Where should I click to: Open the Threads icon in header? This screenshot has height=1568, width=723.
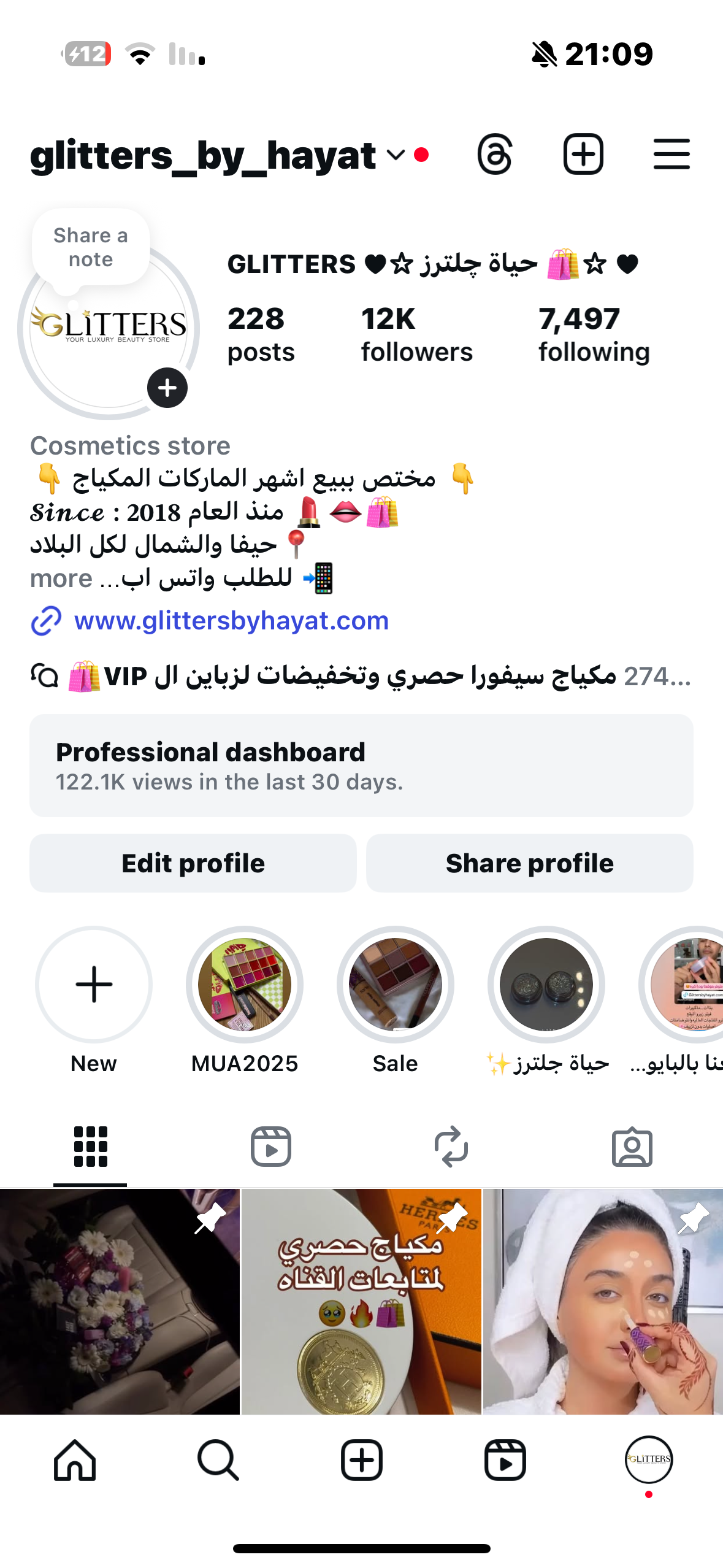click(x=494, y=154)
